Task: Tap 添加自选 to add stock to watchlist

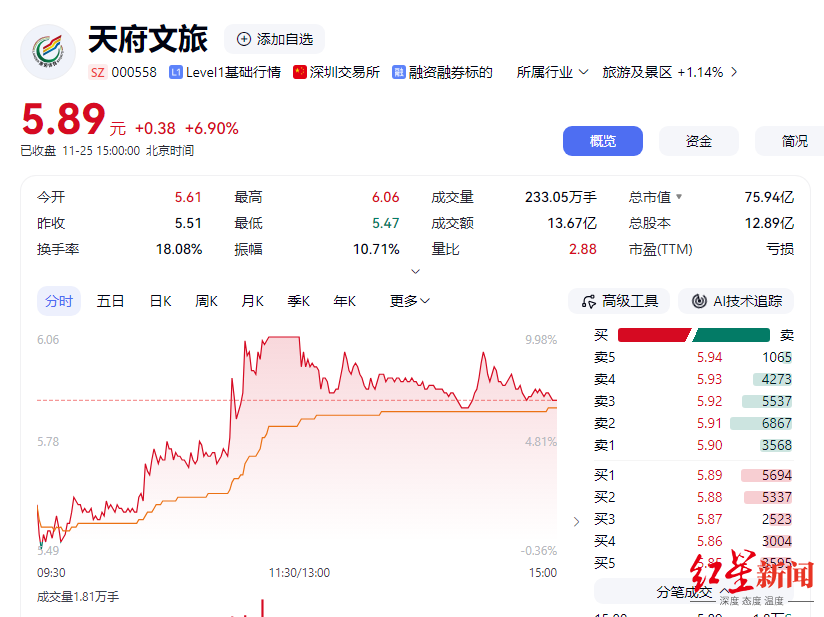Action: click(x=275, y=39)
